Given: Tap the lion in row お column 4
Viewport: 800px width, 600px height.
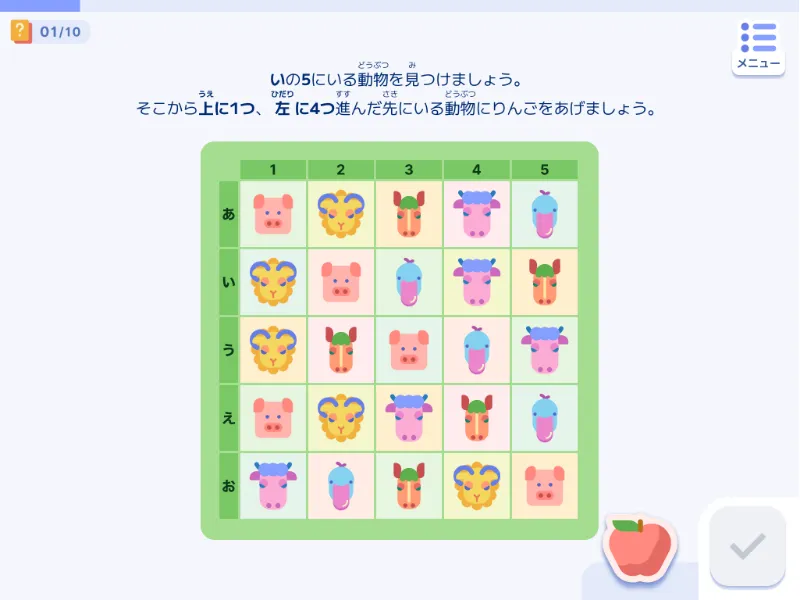Looking at the screenshot, I should (x=477, y=486).
